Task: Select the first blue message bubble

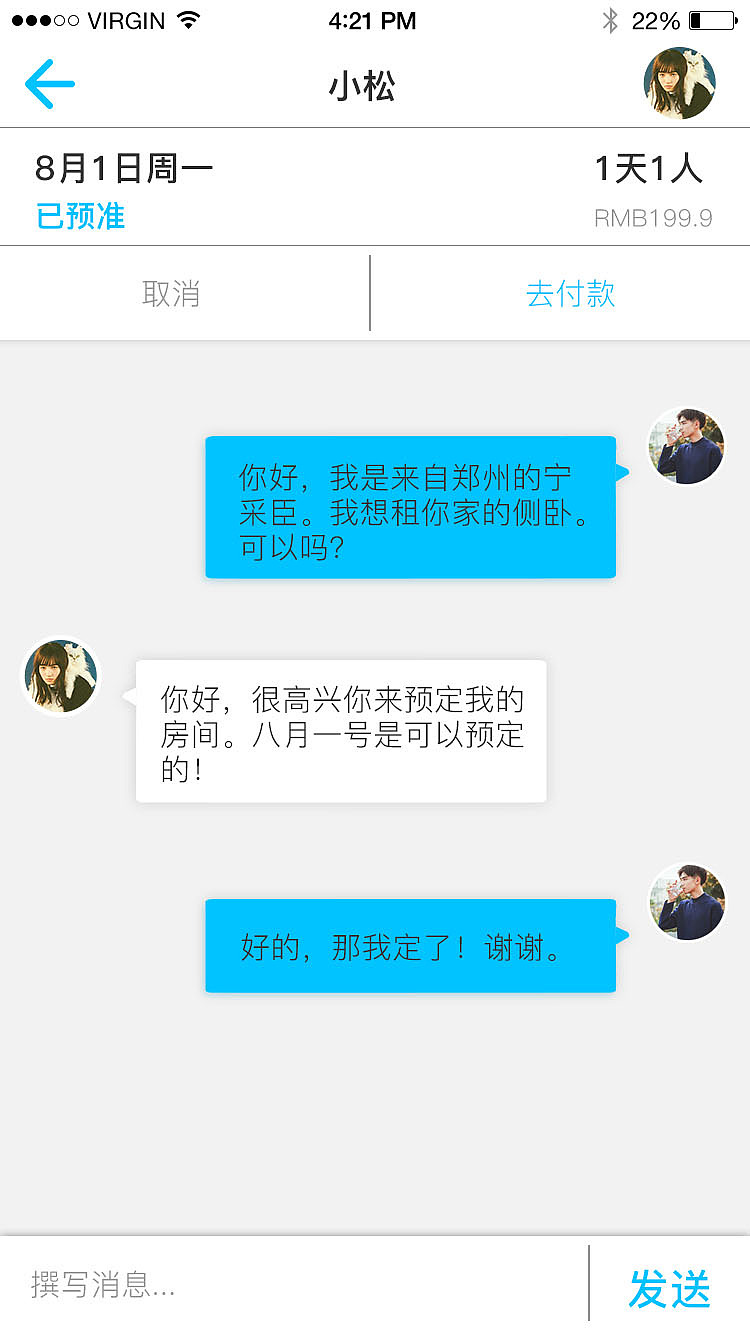Action: point(410,507)
